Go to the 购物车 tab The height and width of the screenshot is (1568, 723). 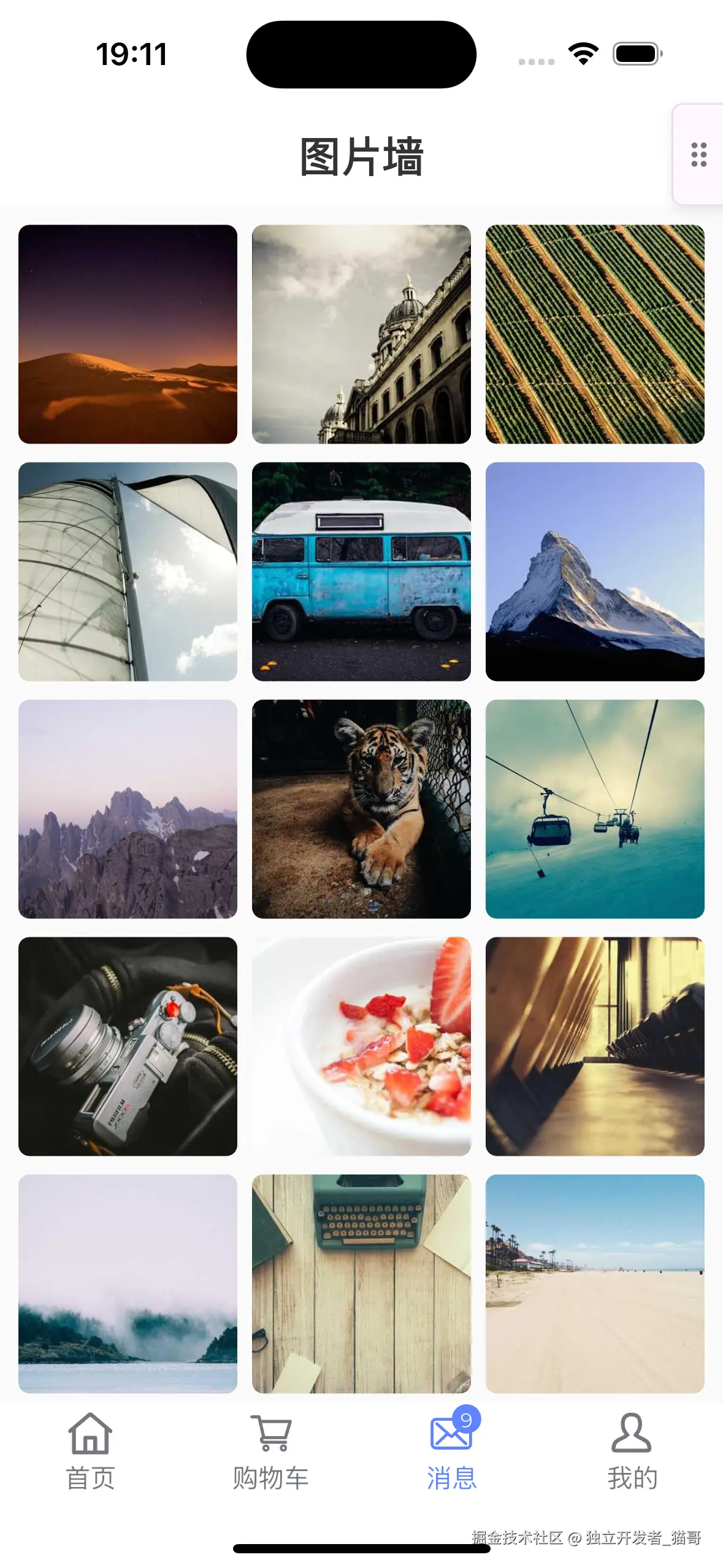point(270,1451)
